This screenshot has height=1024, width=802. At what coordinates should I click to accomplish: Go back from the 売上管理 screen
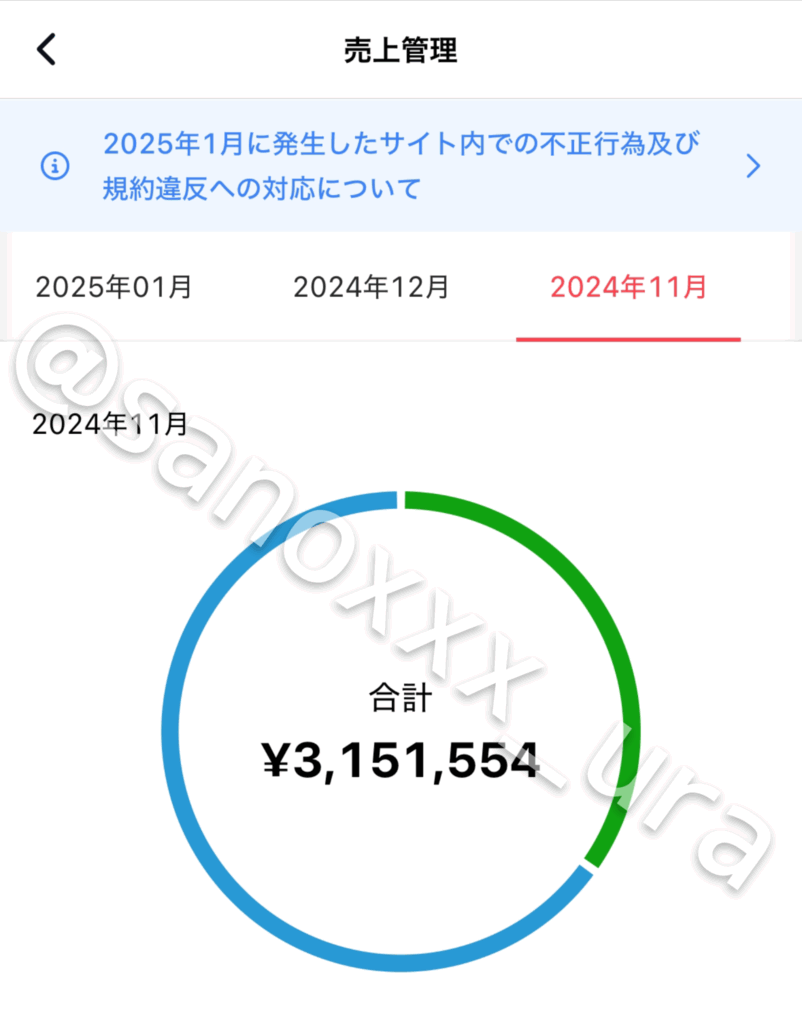coord(46,50)
